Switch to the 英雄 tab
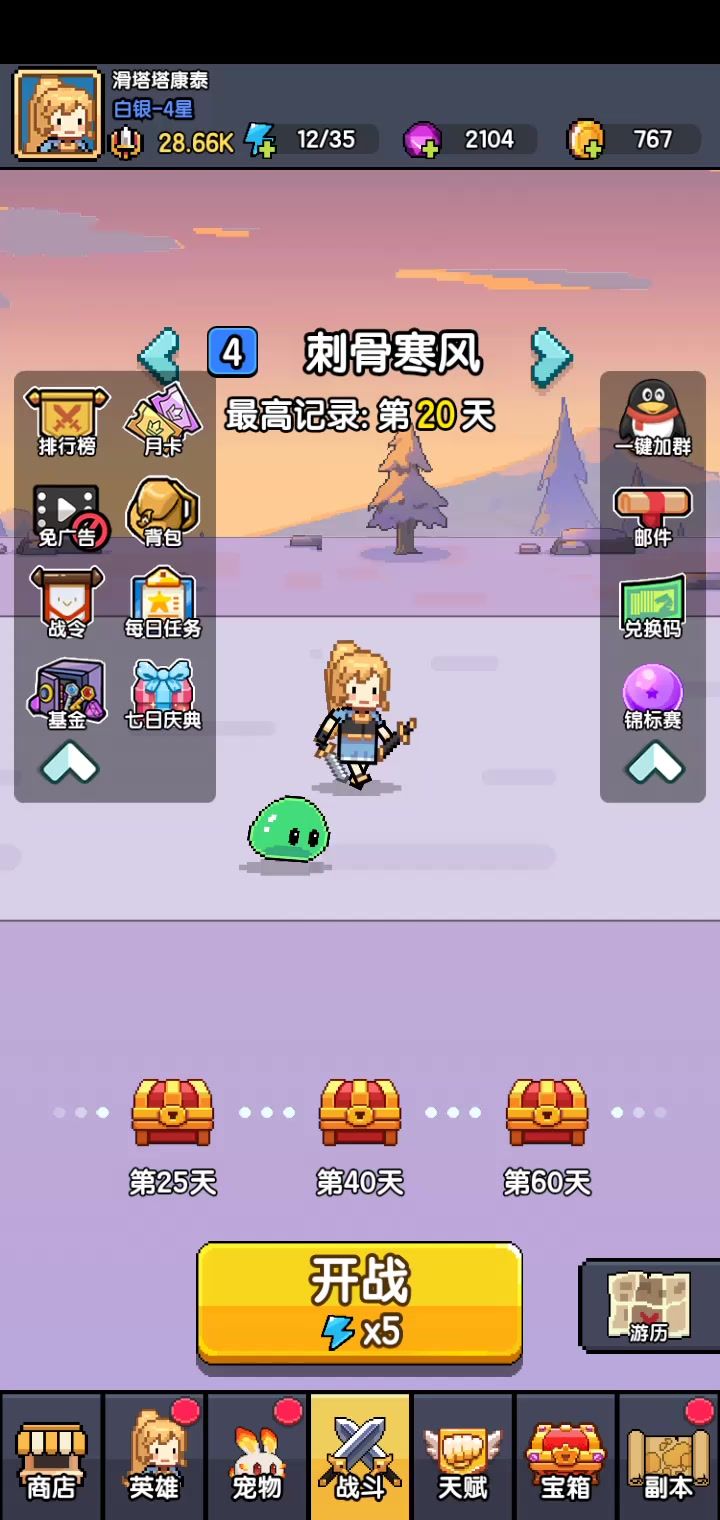The width and height of the screenshot is (720, 1520). [154, 1458]
